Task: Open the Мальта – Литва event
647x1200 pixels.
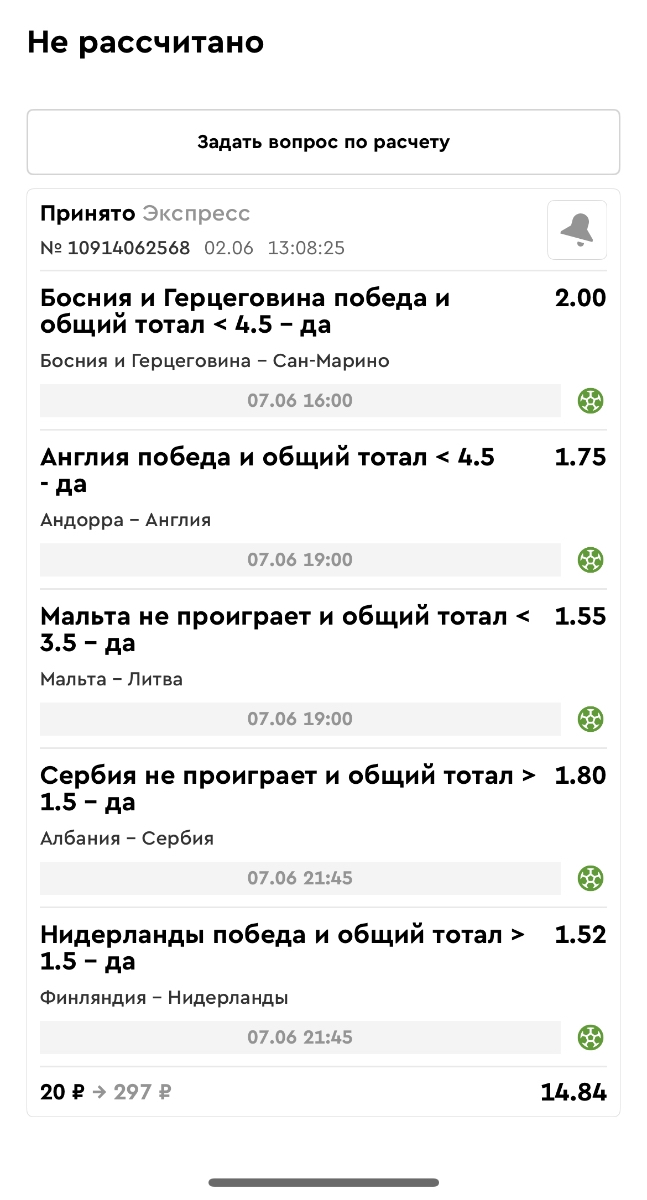Action: tap(111, 679)
